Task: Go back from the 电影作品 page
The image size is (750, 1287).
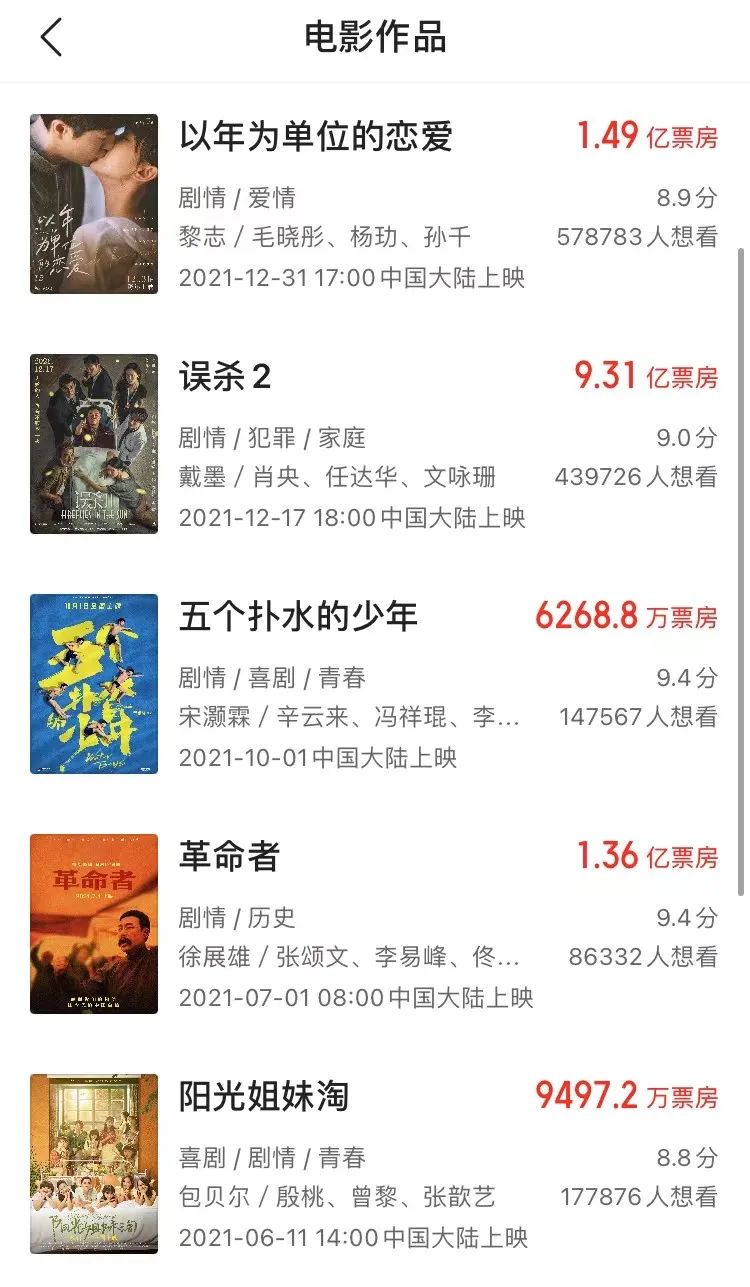Action: tap(52, 38)
